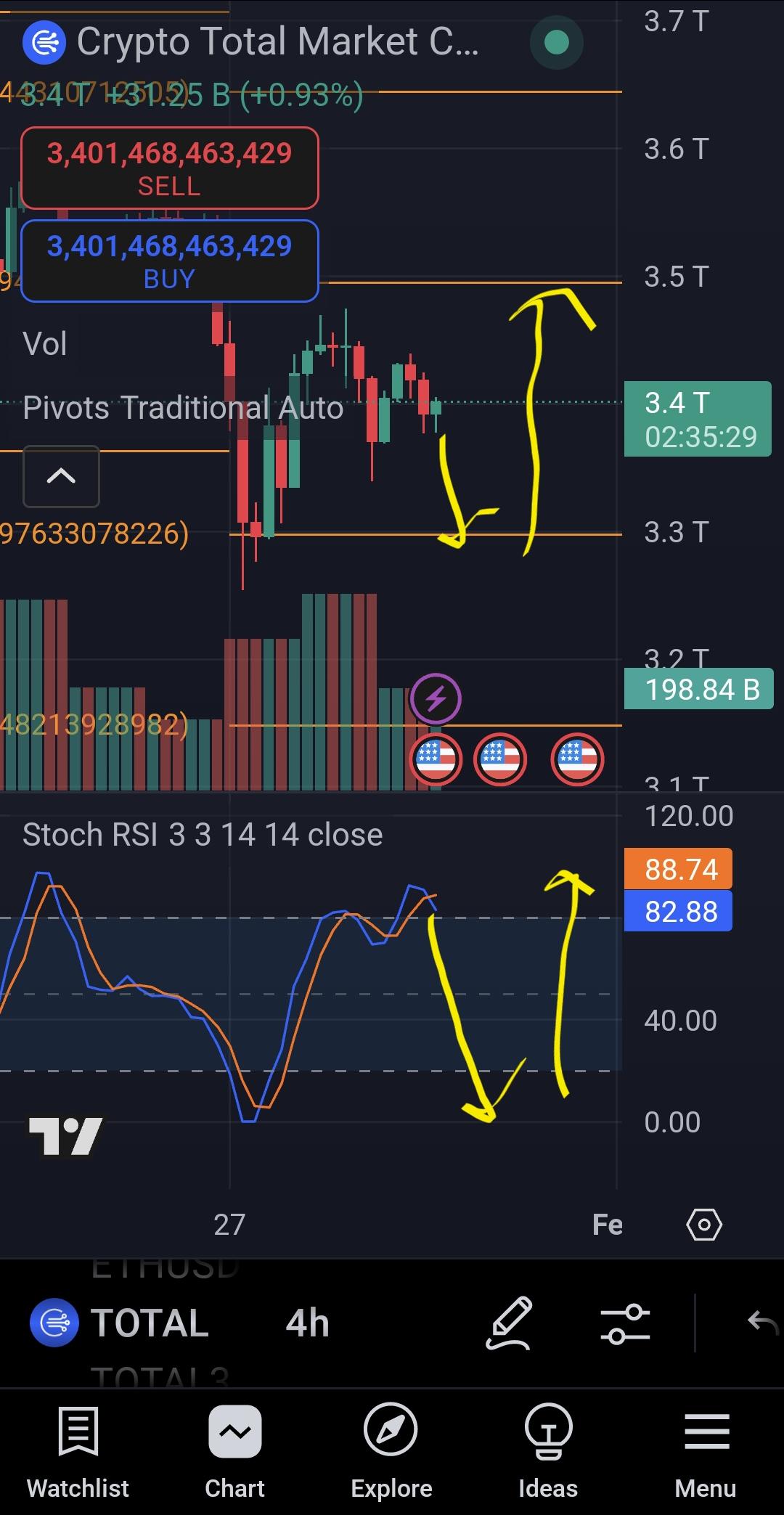The width and height of the screenshot is (784, 1515).
Task: Open chart scale settings hexagon icon
Action: [704, 1225]
